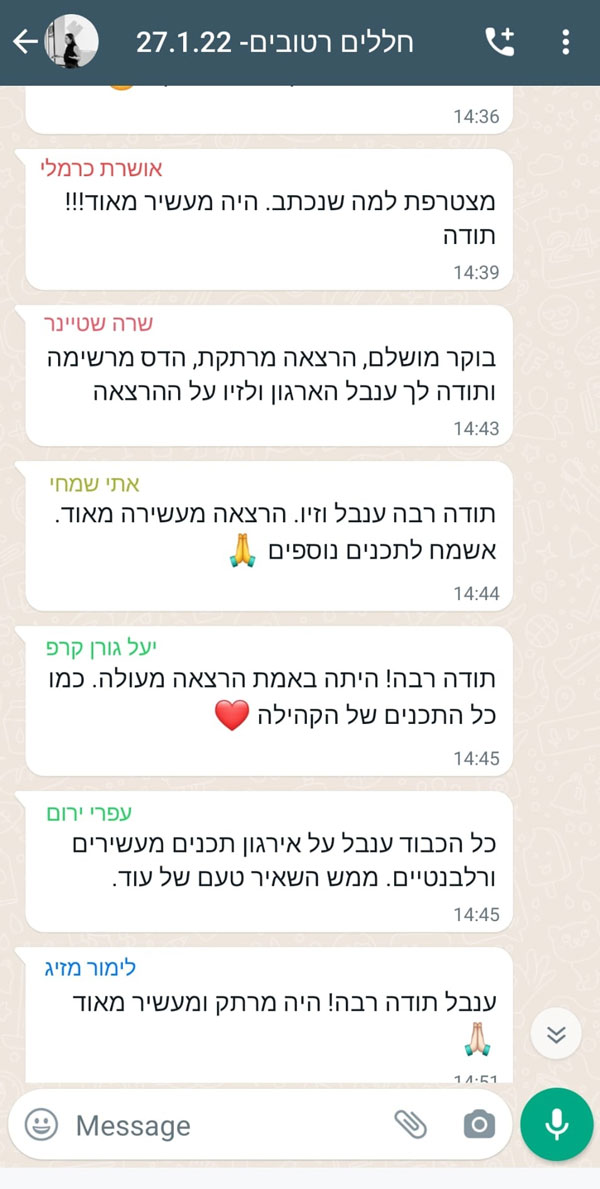Go back to the chats list
600x1189 pixels.
coord(25,42)
